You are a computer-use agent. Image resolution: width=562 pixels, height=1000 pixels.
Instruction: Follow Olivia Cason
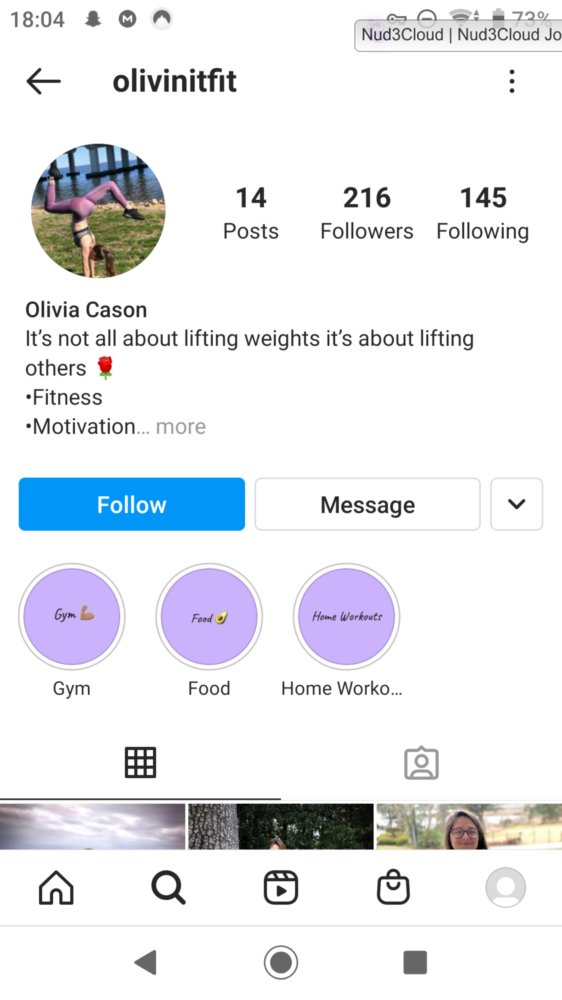[131, 504]
